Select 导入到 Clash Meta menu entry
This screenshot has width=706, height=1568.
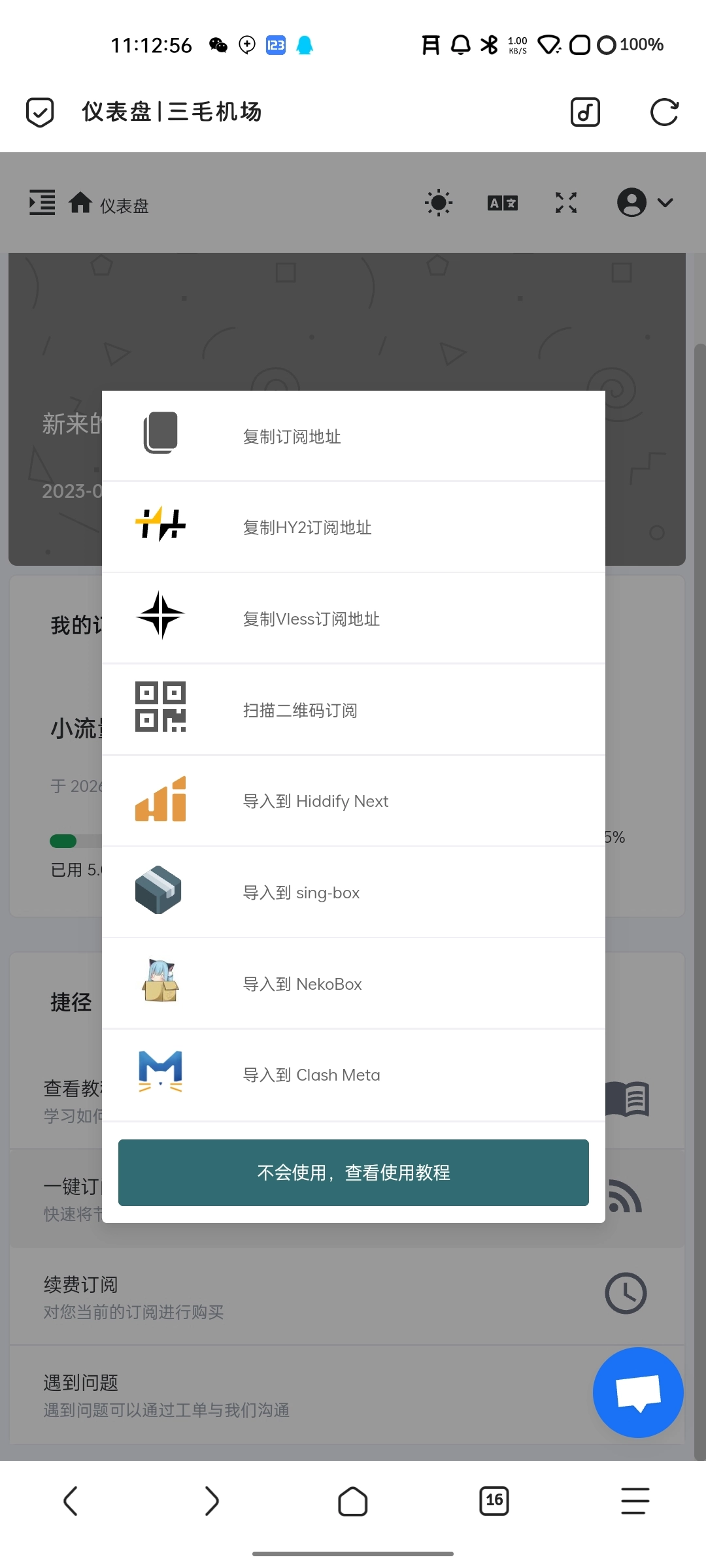pyautogui.click(x=353, y=1073)
